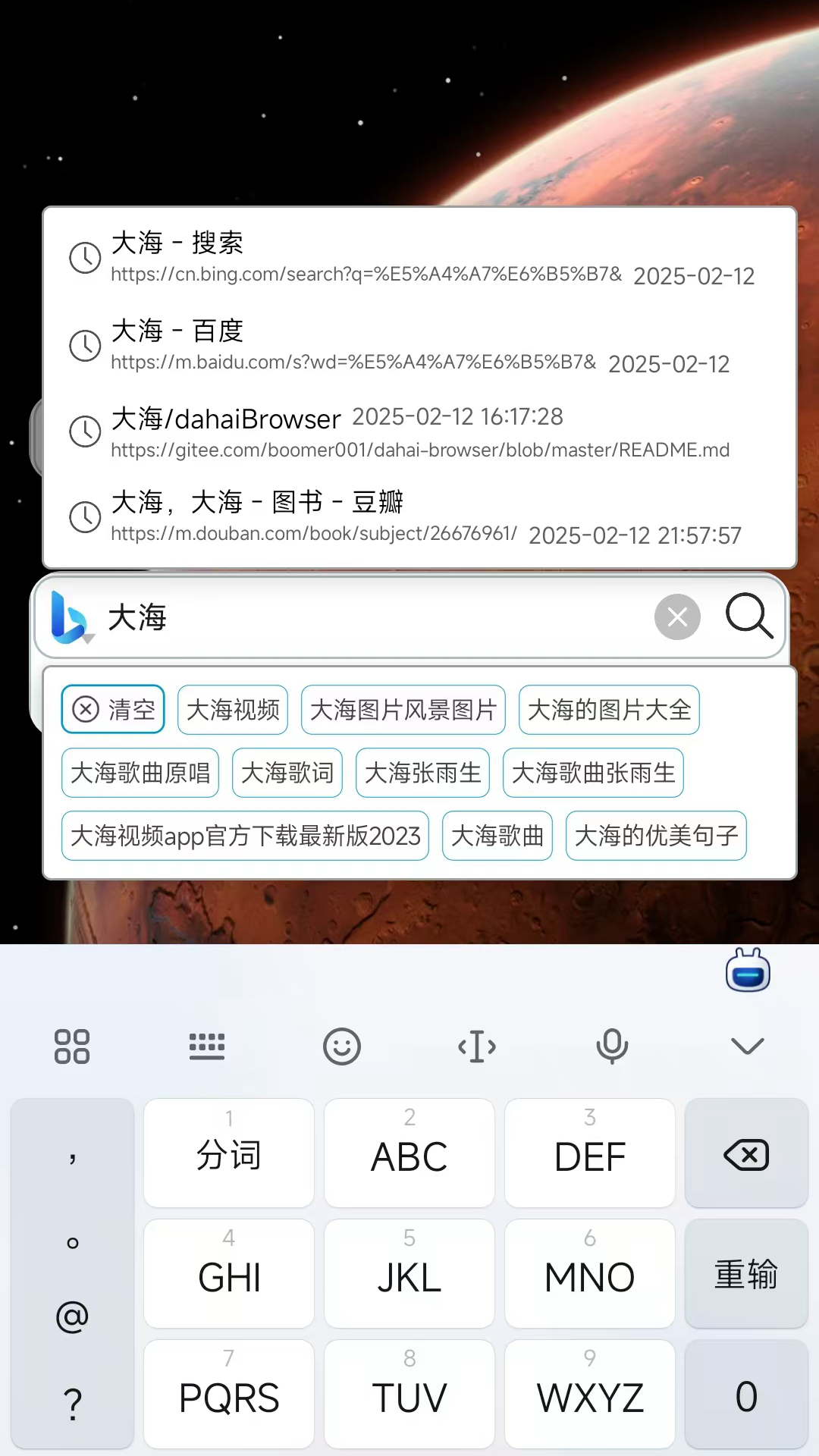Open the keyboard apps grid icon
The height and width of the screenshot is (1456, 819).
pyautogui.click(x=72, y=1046)
